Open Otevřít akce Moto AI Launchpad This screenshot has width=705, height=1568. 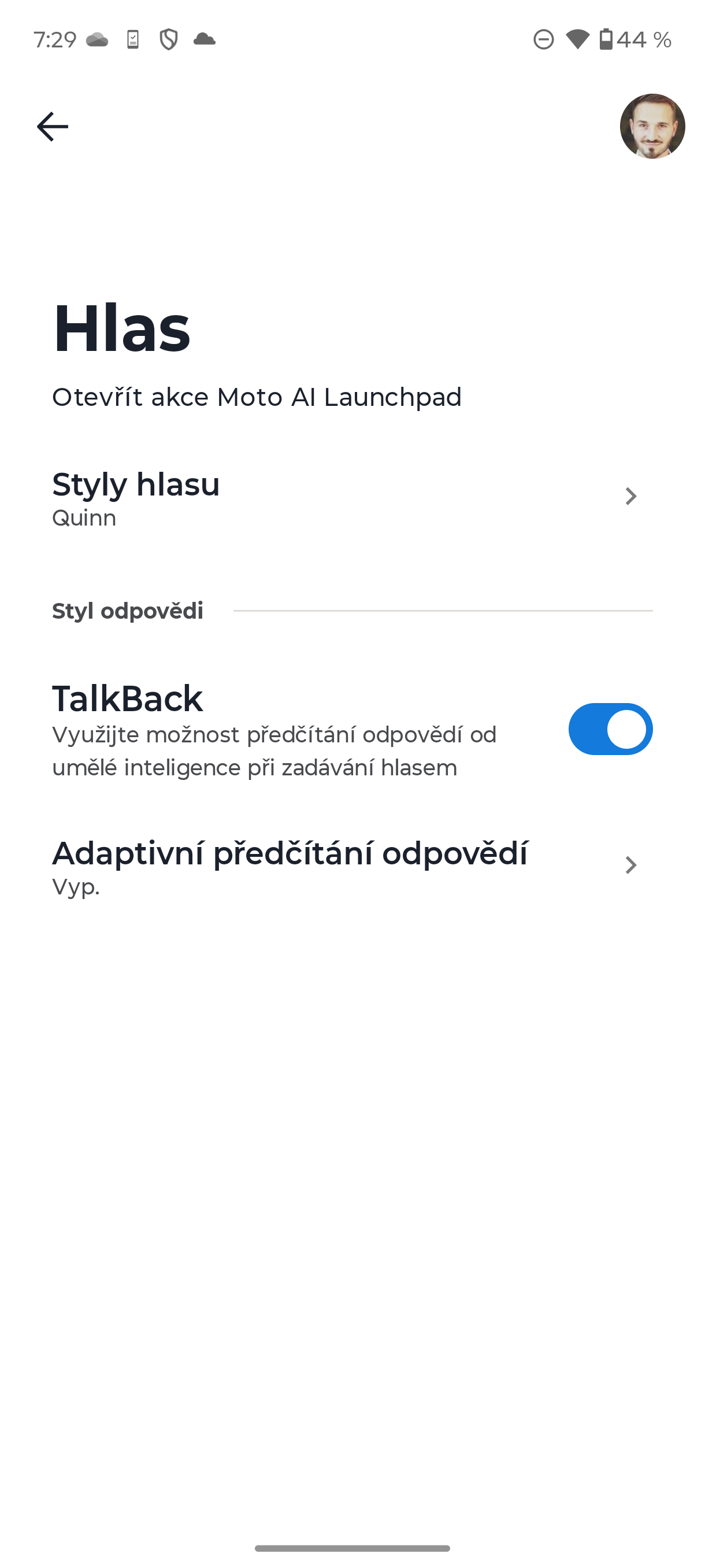click(x=256, y=397)
